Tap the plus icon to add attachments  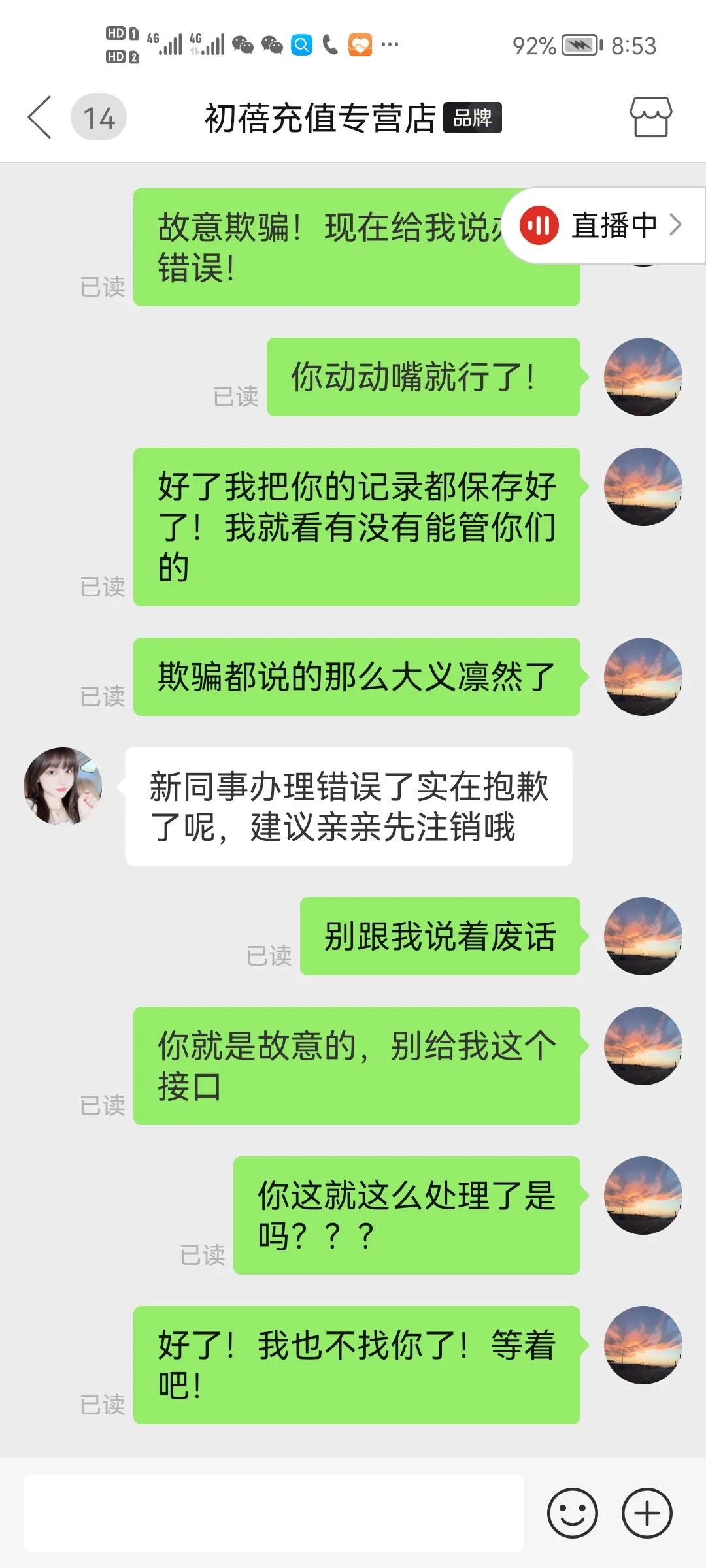click(646, 1513)
